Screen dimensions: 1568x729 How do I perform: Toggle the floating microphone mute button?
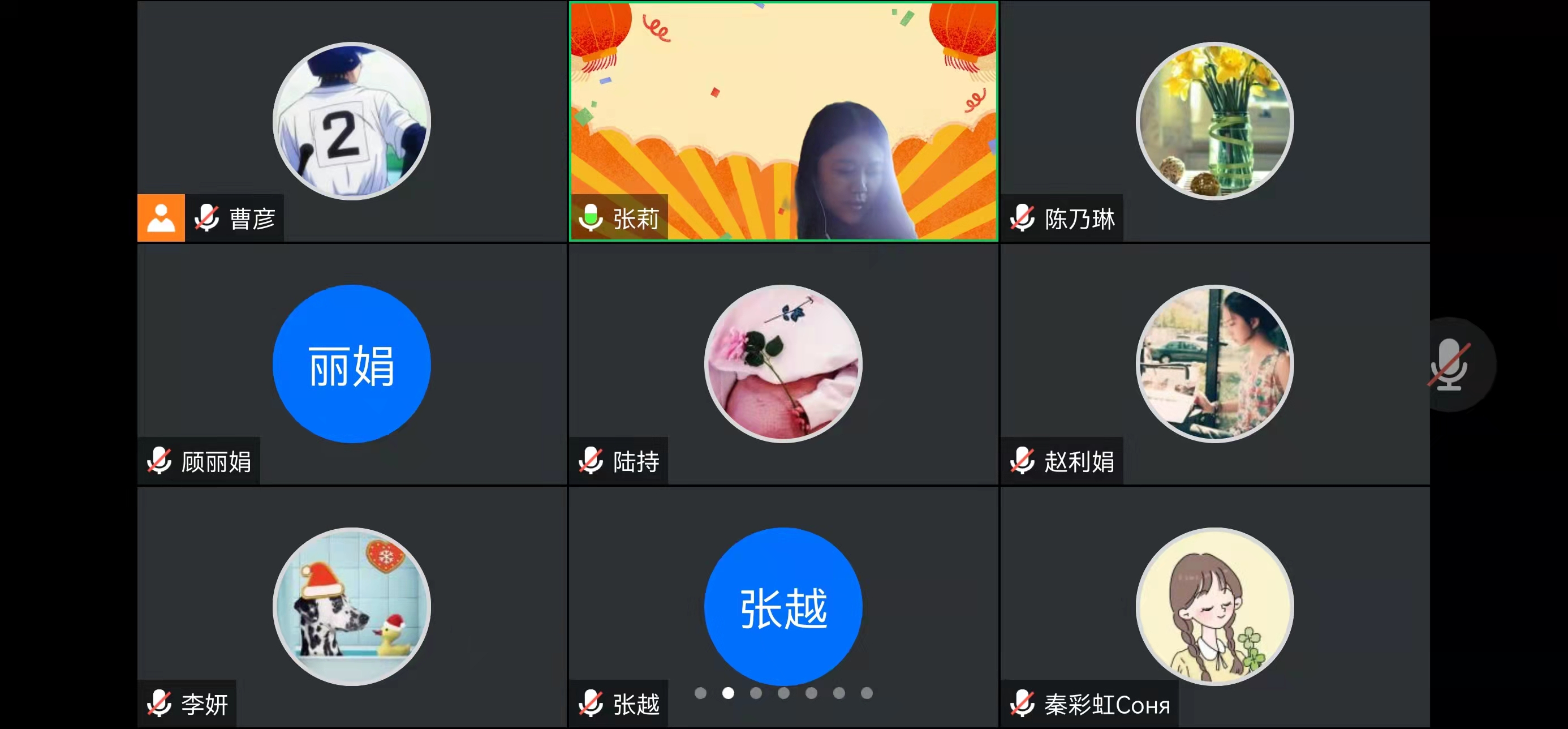(1450, 364)
